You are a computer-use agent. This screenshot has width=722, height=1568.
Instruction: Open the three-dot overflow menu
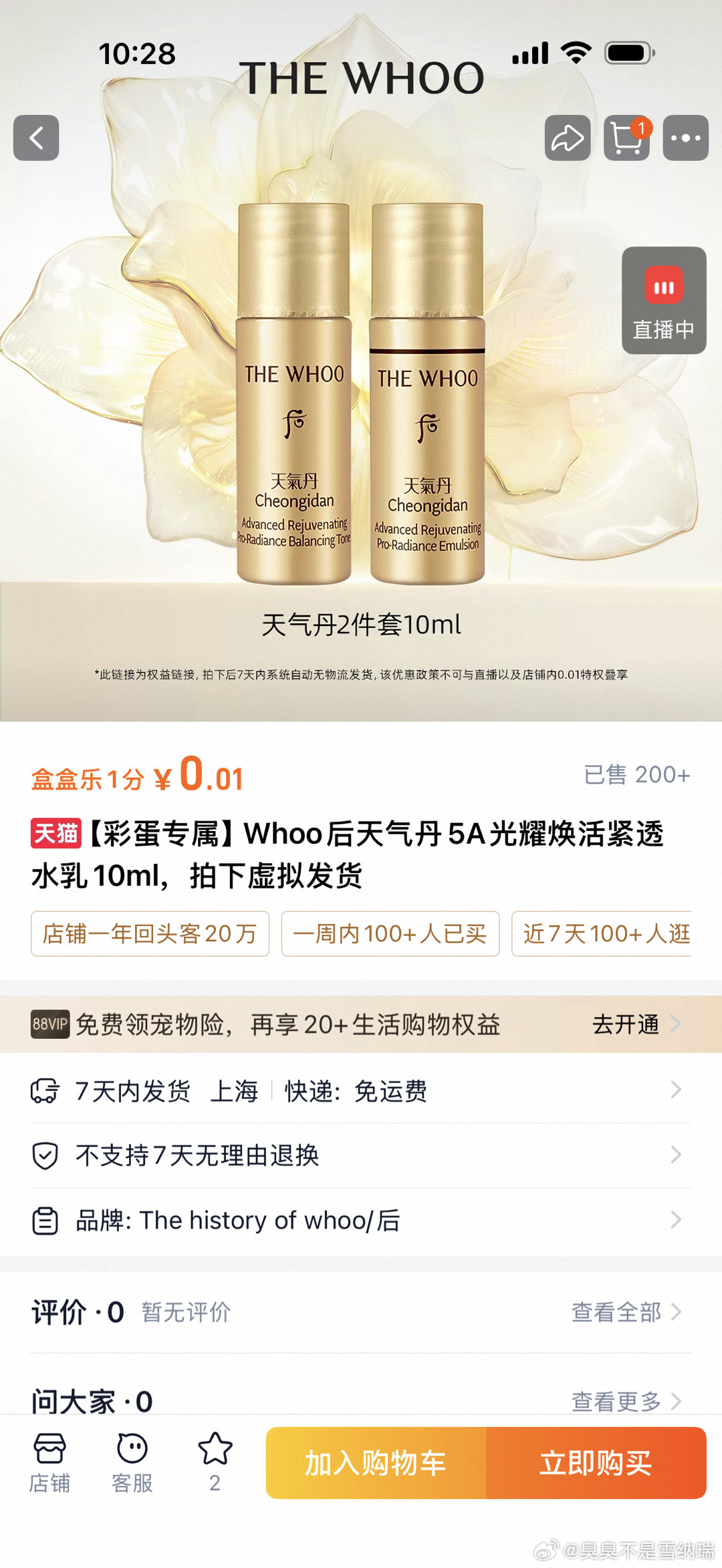(685, 138)
